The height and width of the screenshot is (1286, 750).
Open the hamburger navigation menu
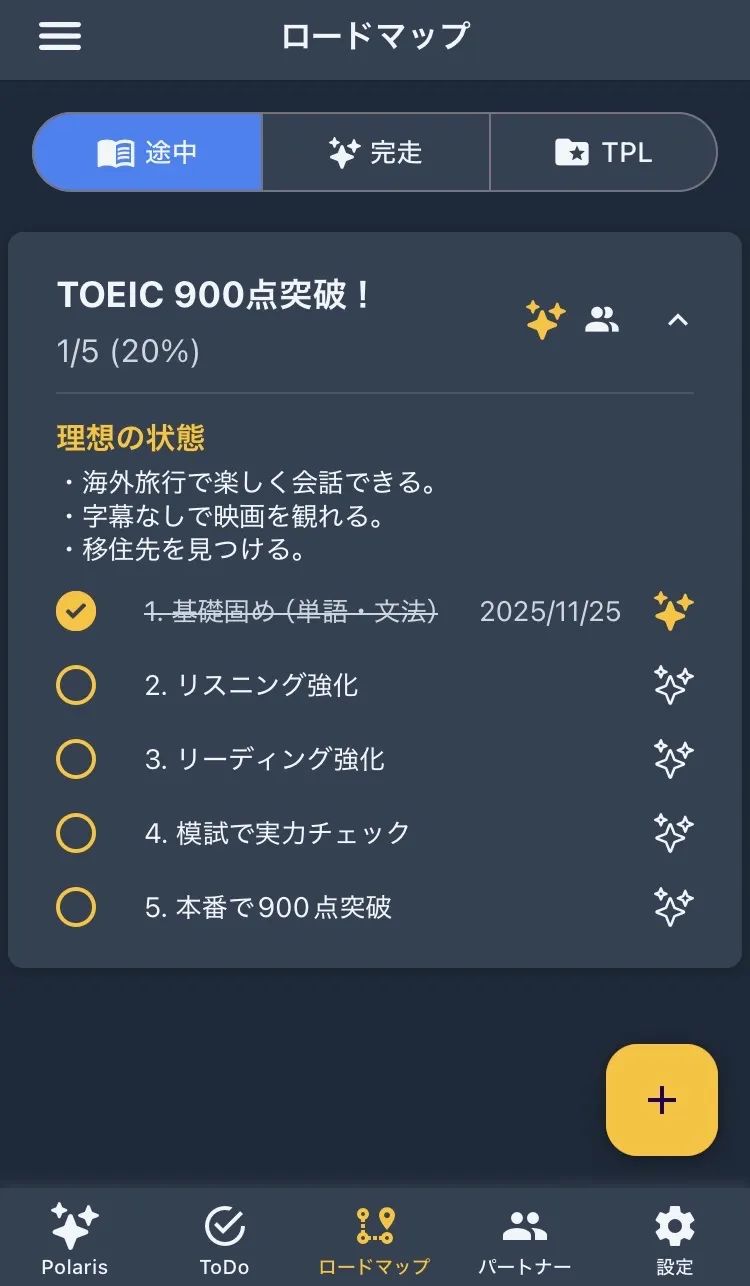(x=59, y=36)
